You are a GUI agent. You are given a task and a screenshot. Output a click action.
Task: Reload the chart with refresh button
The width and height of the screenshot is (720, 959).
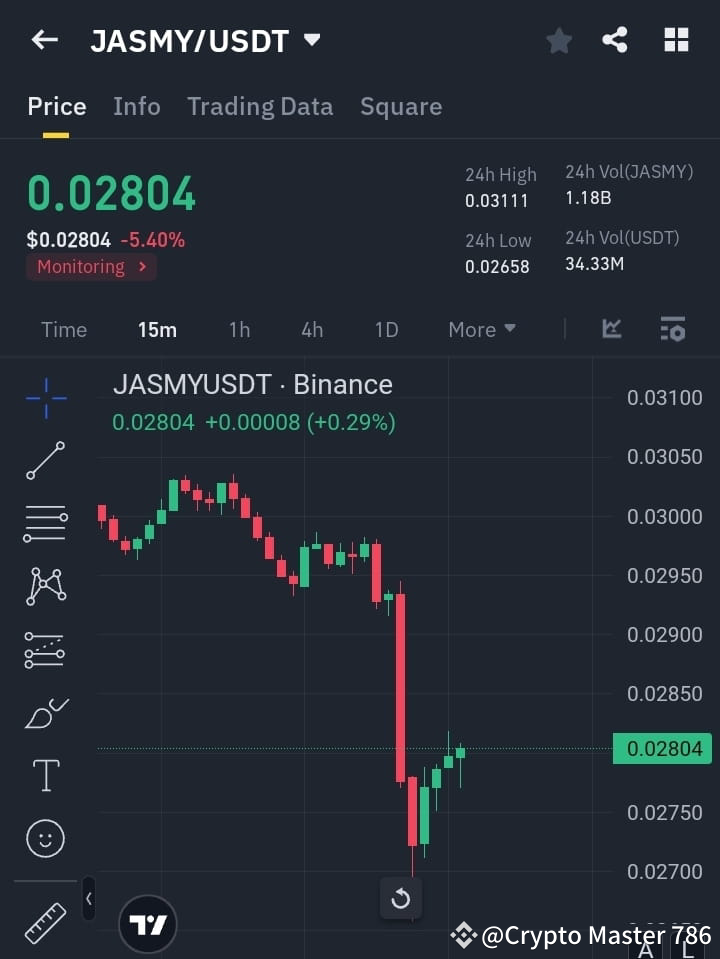click(x=401, y=898)
